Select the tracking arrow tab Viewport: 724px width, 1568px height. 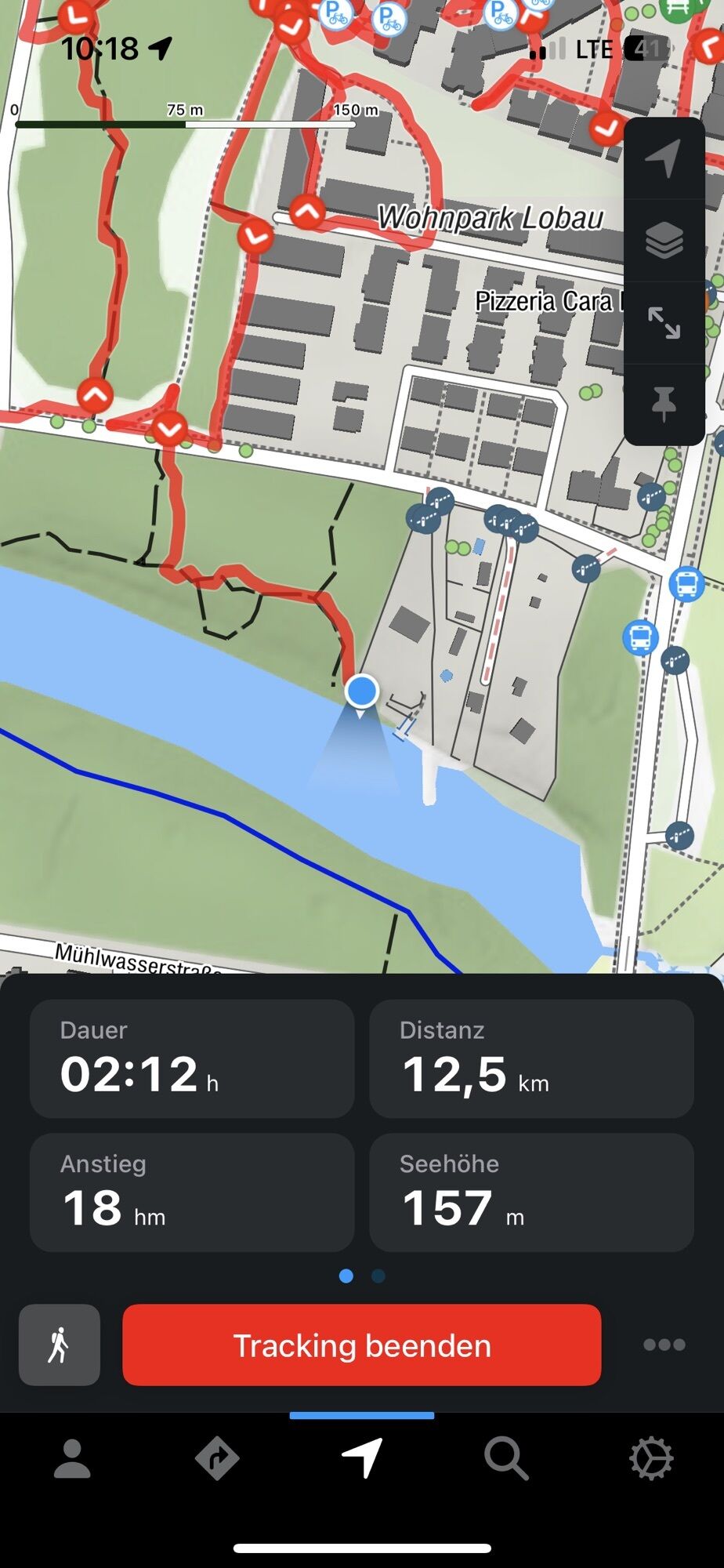362,1459
